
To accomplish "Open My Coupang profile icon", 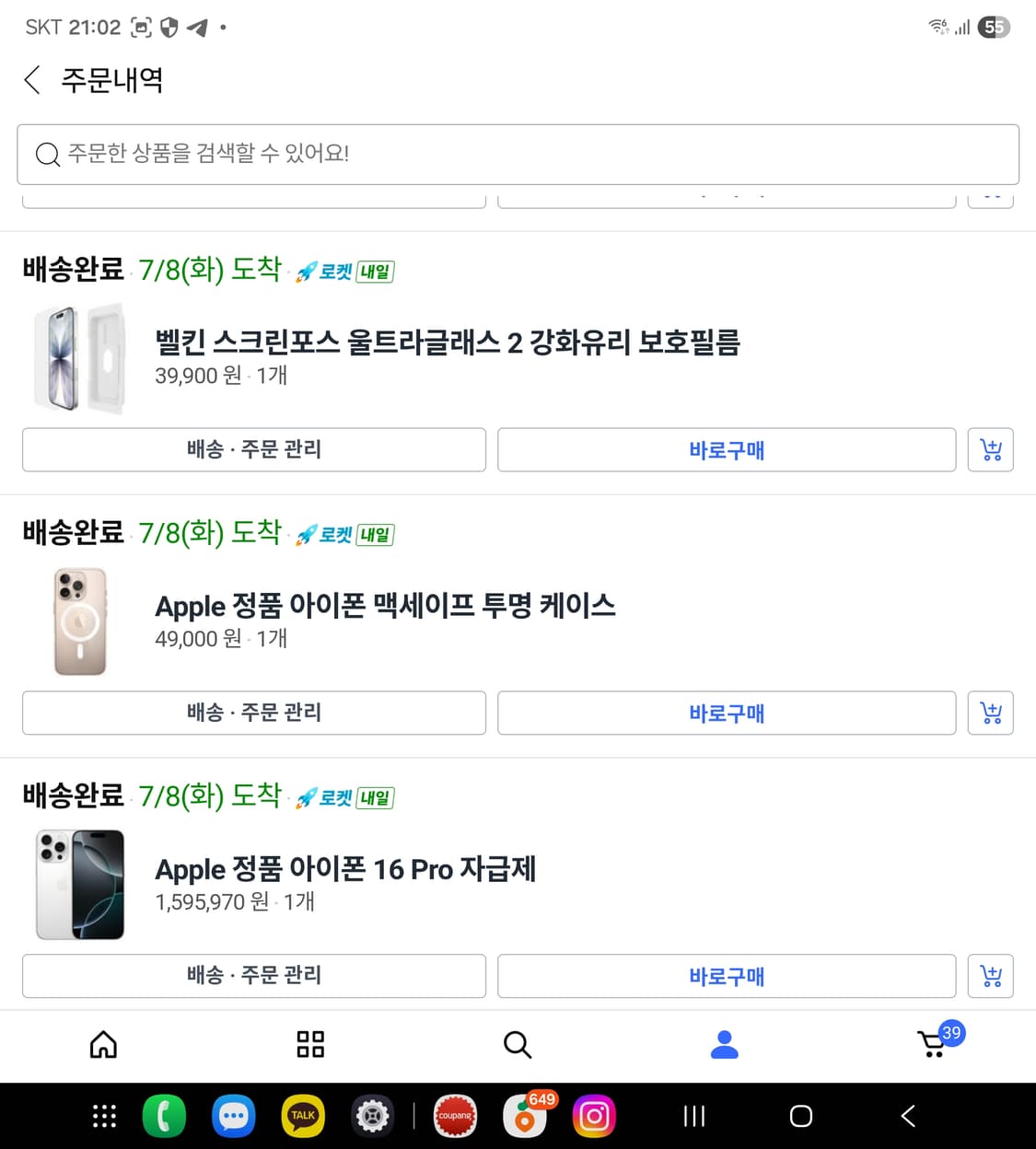I will pos(725,1045).
